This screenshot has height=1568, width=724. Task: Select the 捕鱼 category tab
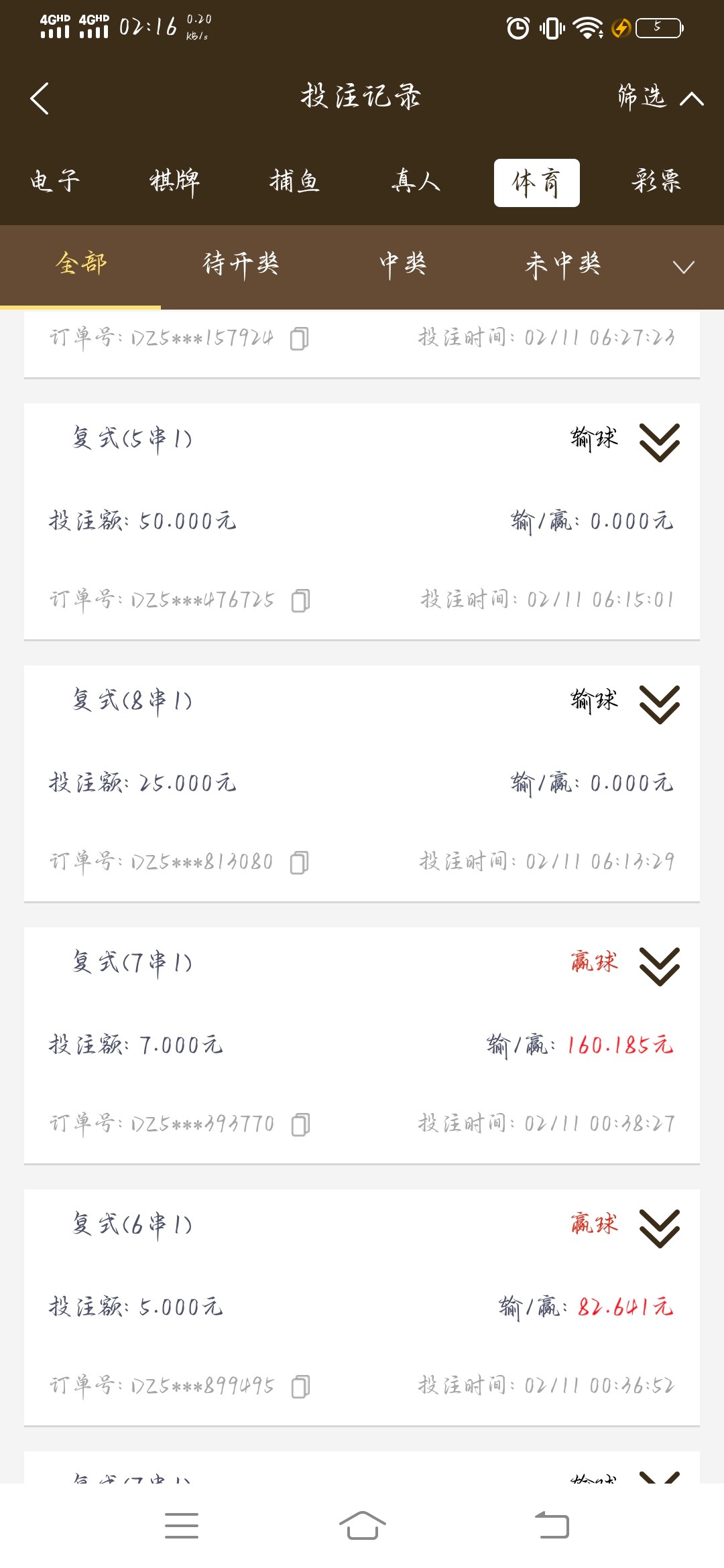point(295,182)
